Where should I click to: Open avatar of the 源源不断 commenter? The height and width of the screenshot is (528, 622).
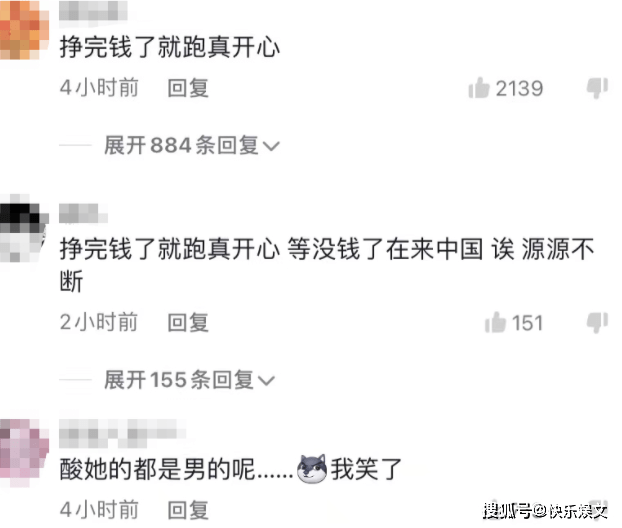click(x=24, y=228)
